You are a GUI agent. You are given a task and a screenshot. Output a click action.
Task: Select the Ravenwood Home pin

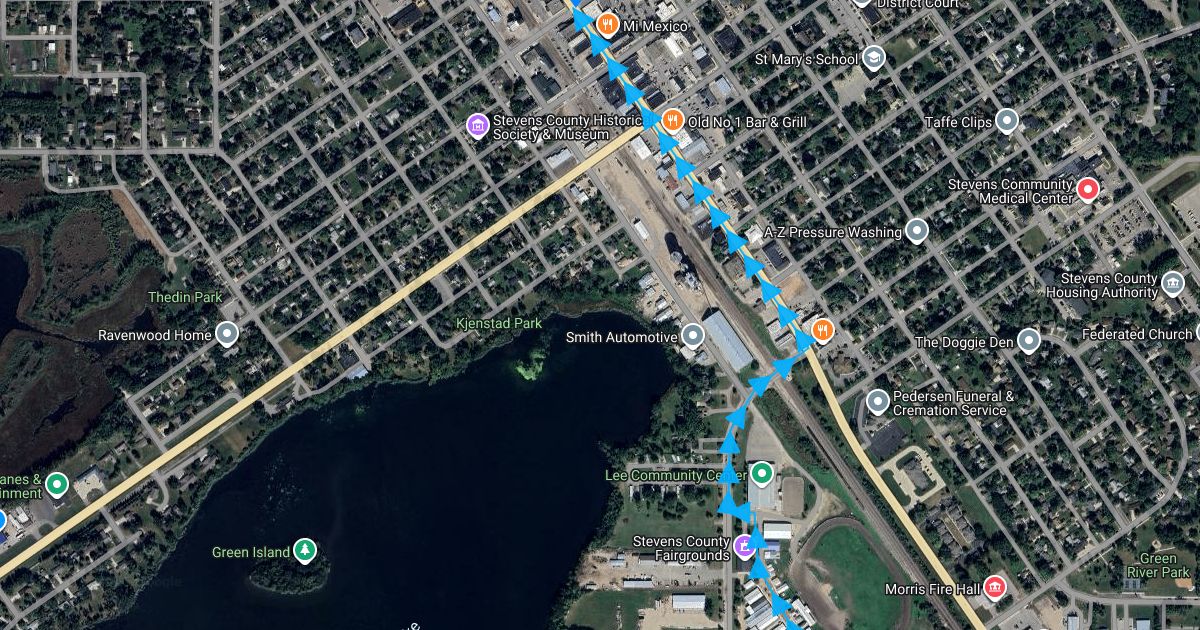228,334
